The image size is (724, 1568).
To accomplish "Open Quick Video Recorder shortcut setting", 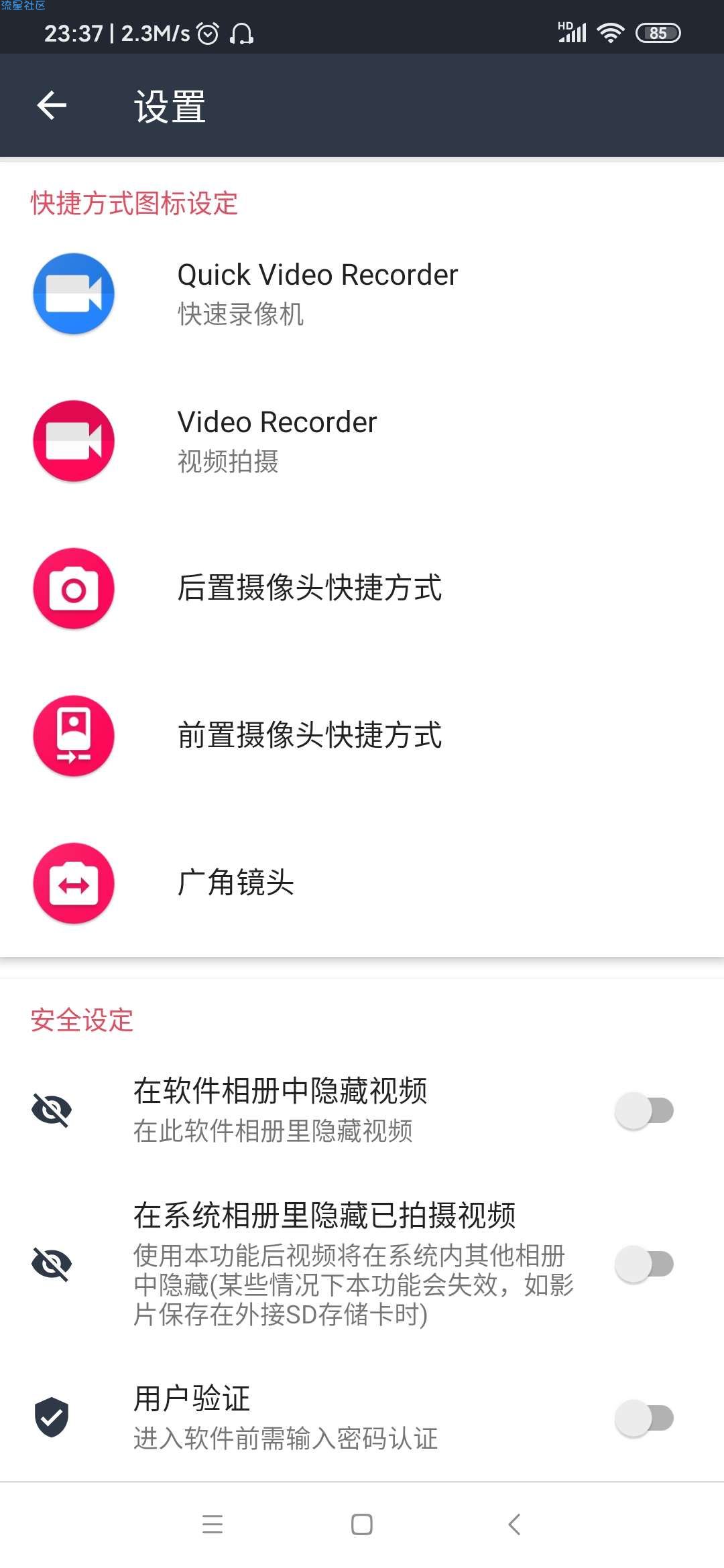I will [362, 293].
